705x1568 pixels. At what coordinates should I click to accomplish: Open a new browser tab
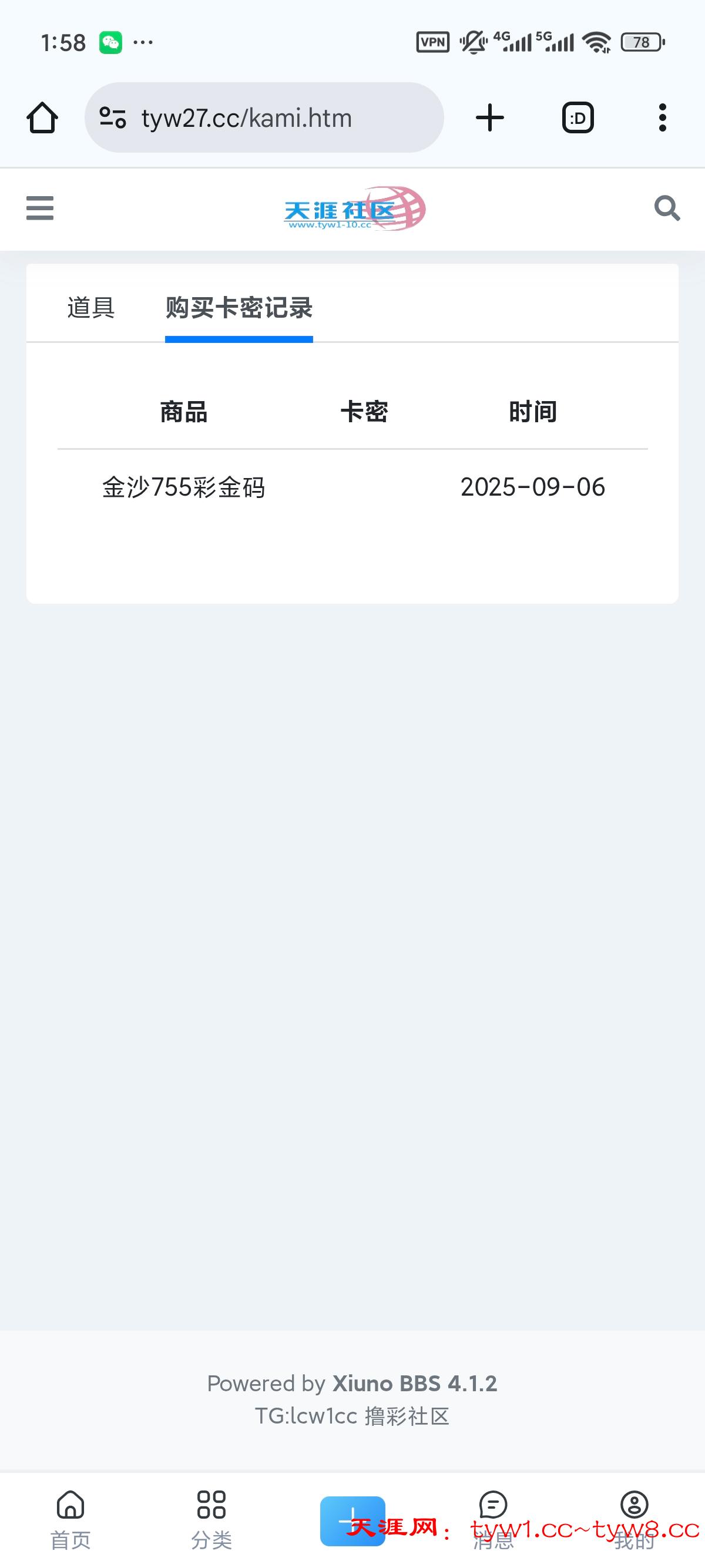489,117
